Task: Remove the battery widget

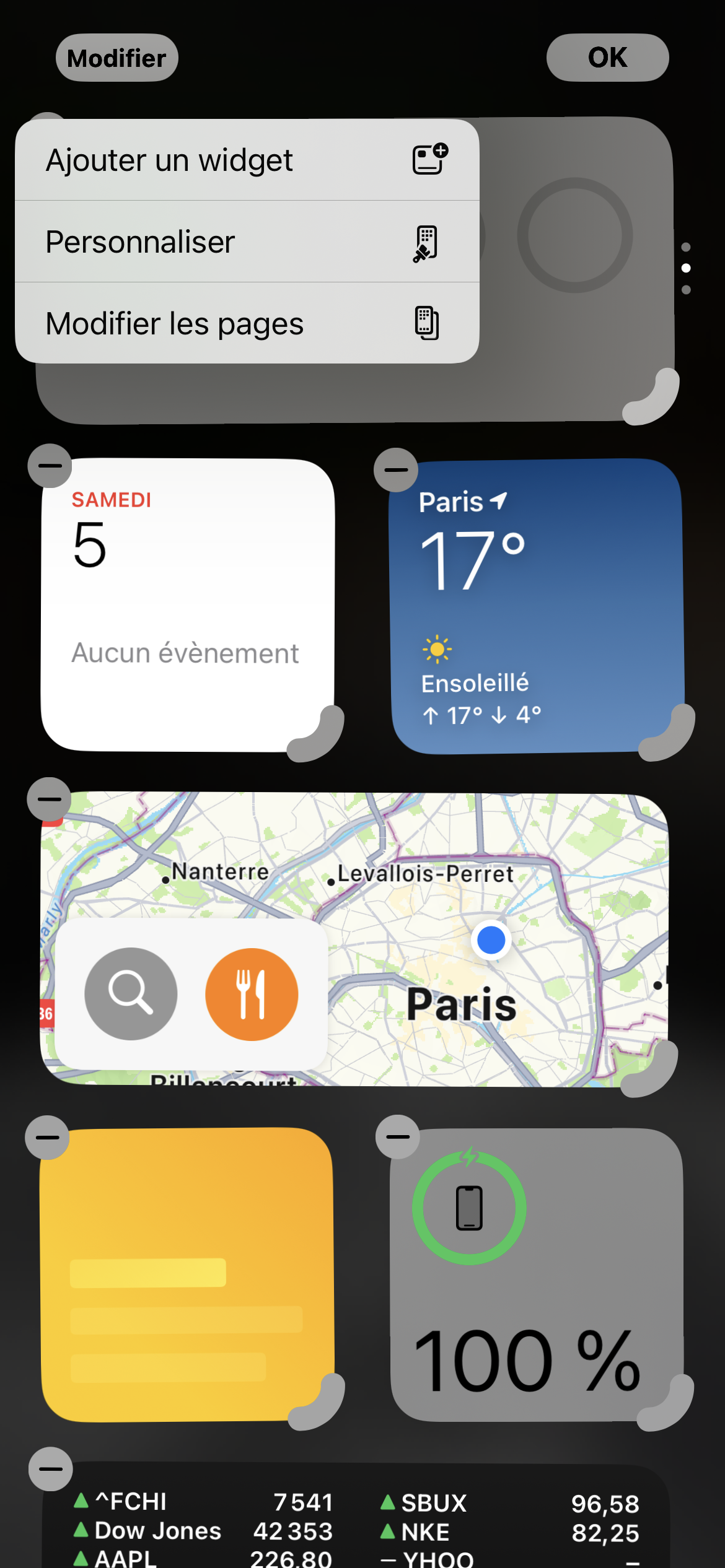Action: tap(398, 1136)
